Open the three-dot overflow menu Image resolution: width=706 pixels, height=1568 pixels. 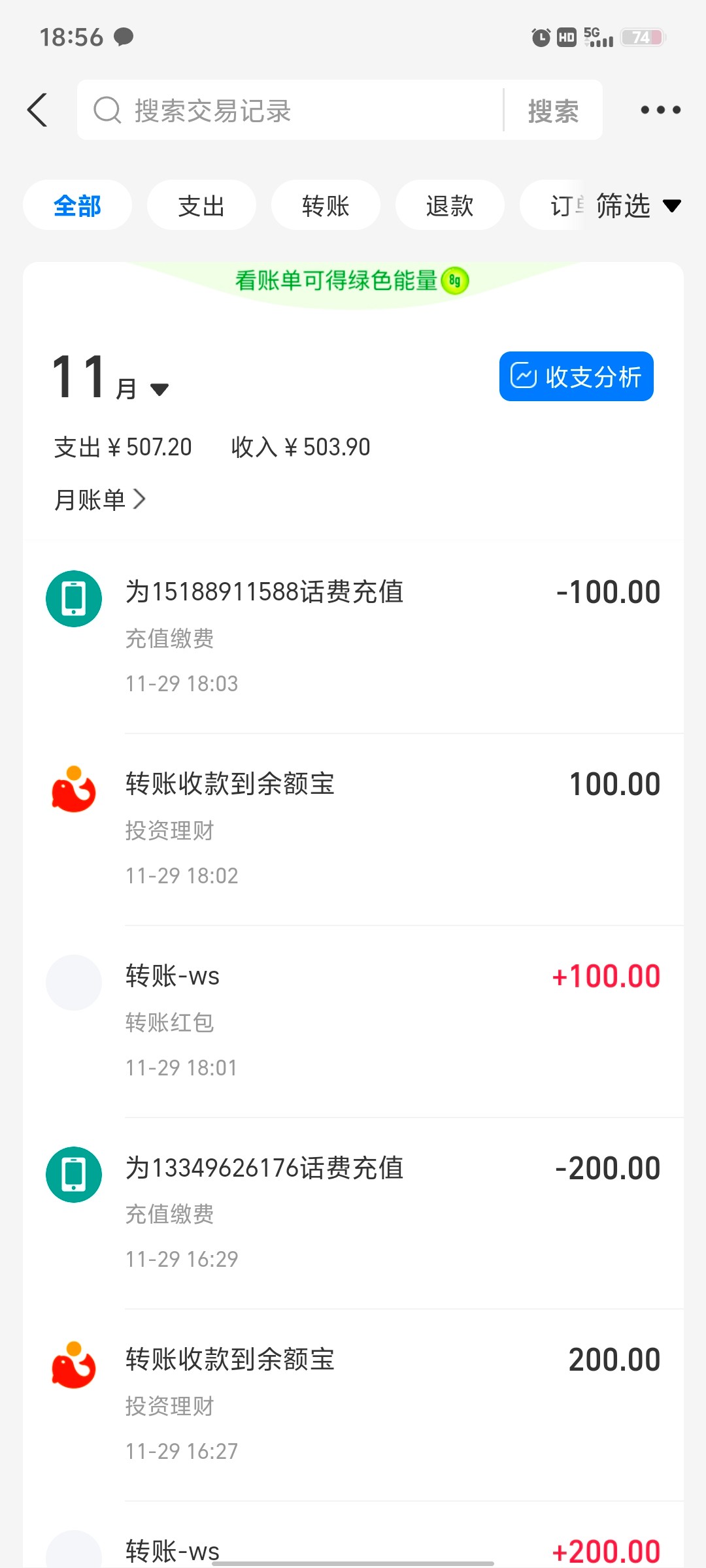[660, 110]
